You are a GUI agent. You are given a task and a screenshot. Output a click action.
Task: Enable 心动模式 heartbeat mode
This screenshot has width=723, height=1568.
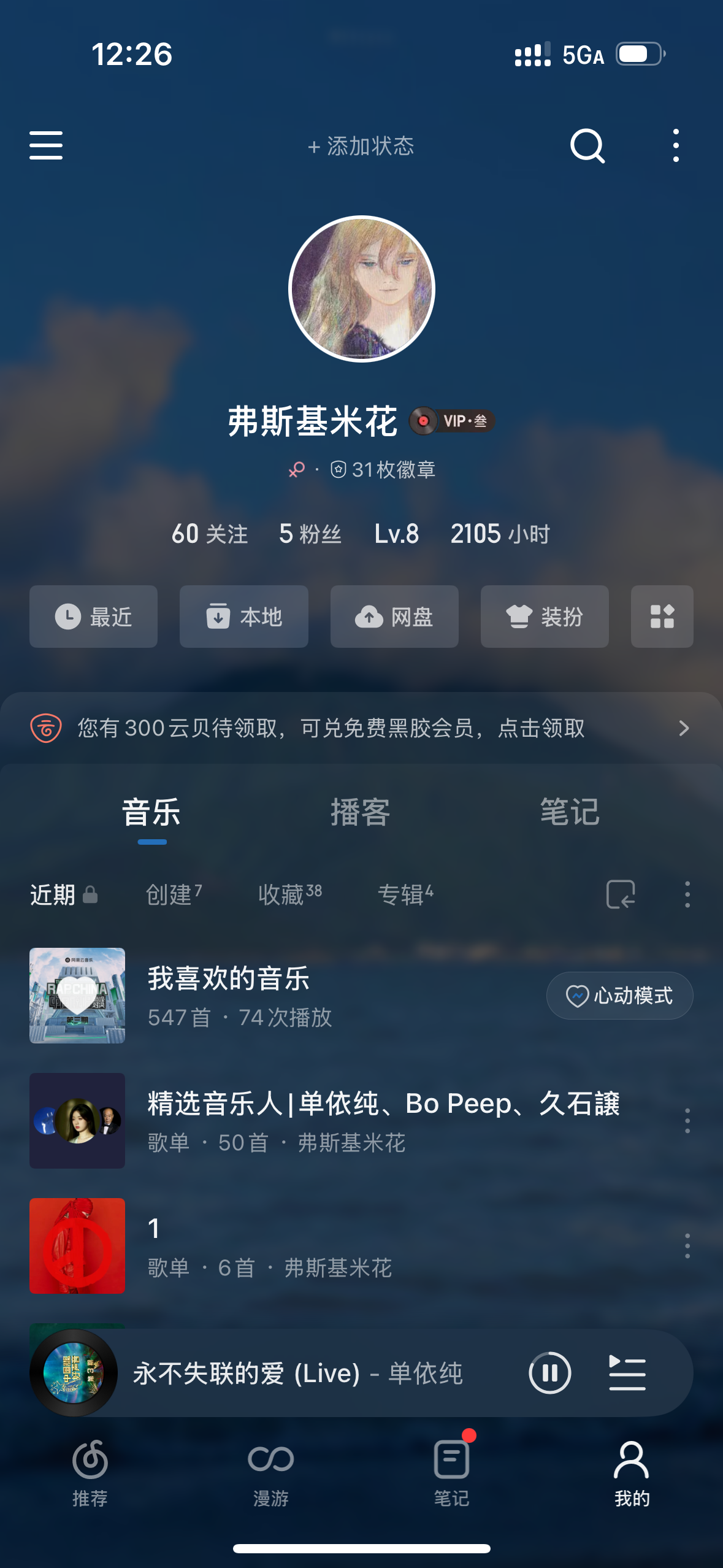tap(619, 996)
